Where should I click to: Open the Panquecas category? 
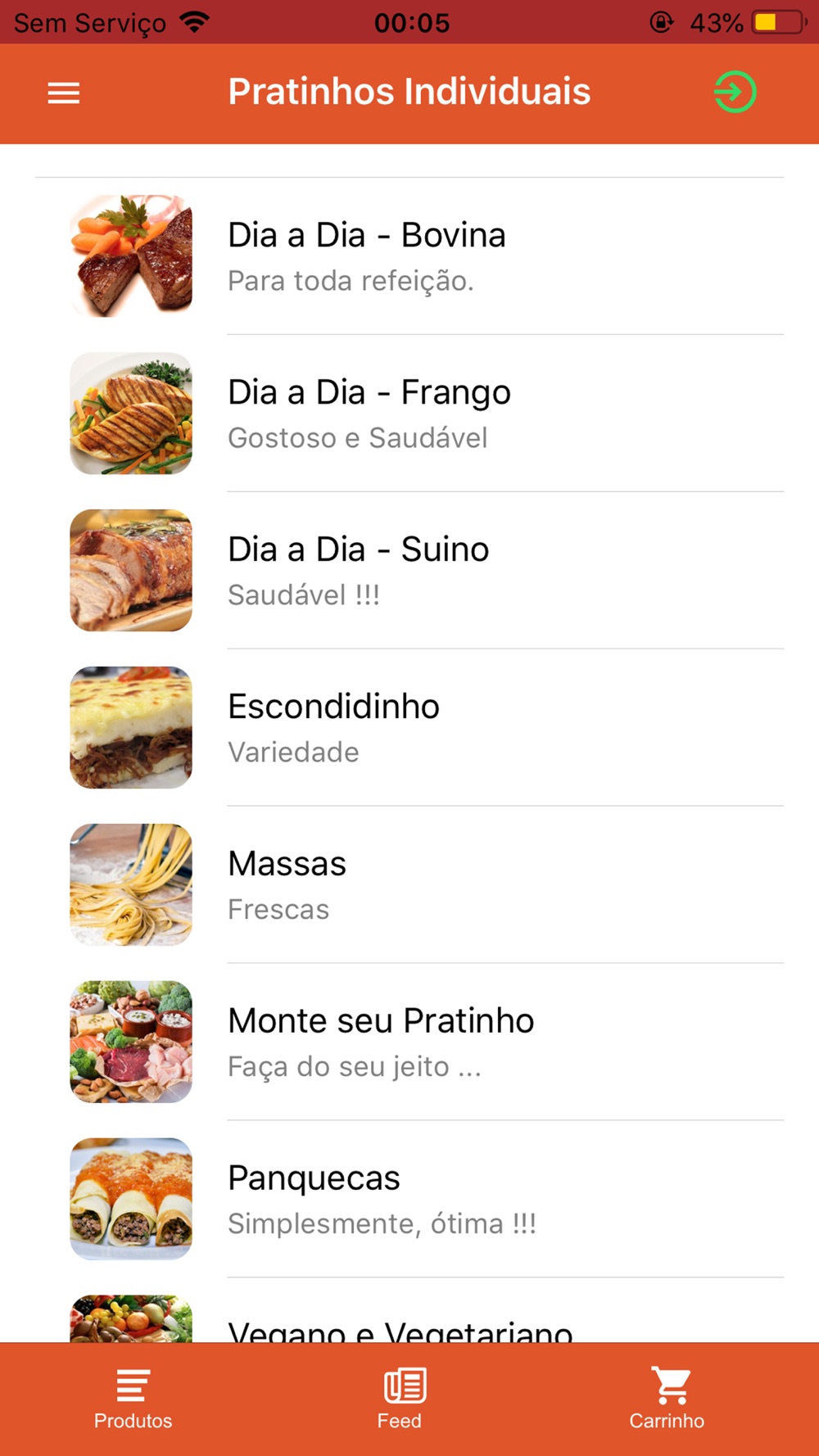click(409, 1200)
